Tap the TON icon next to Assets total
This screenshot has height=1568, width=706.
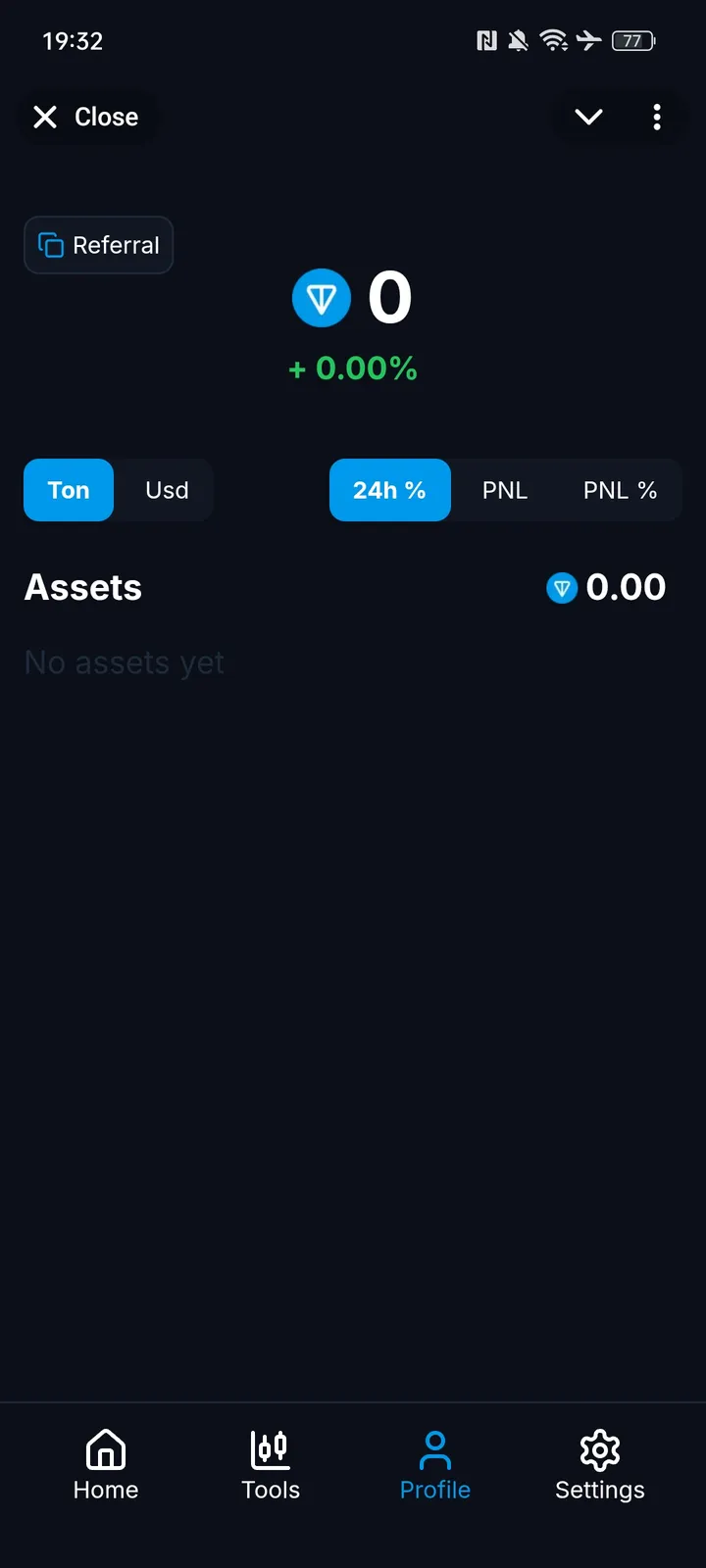coord(562,587)
